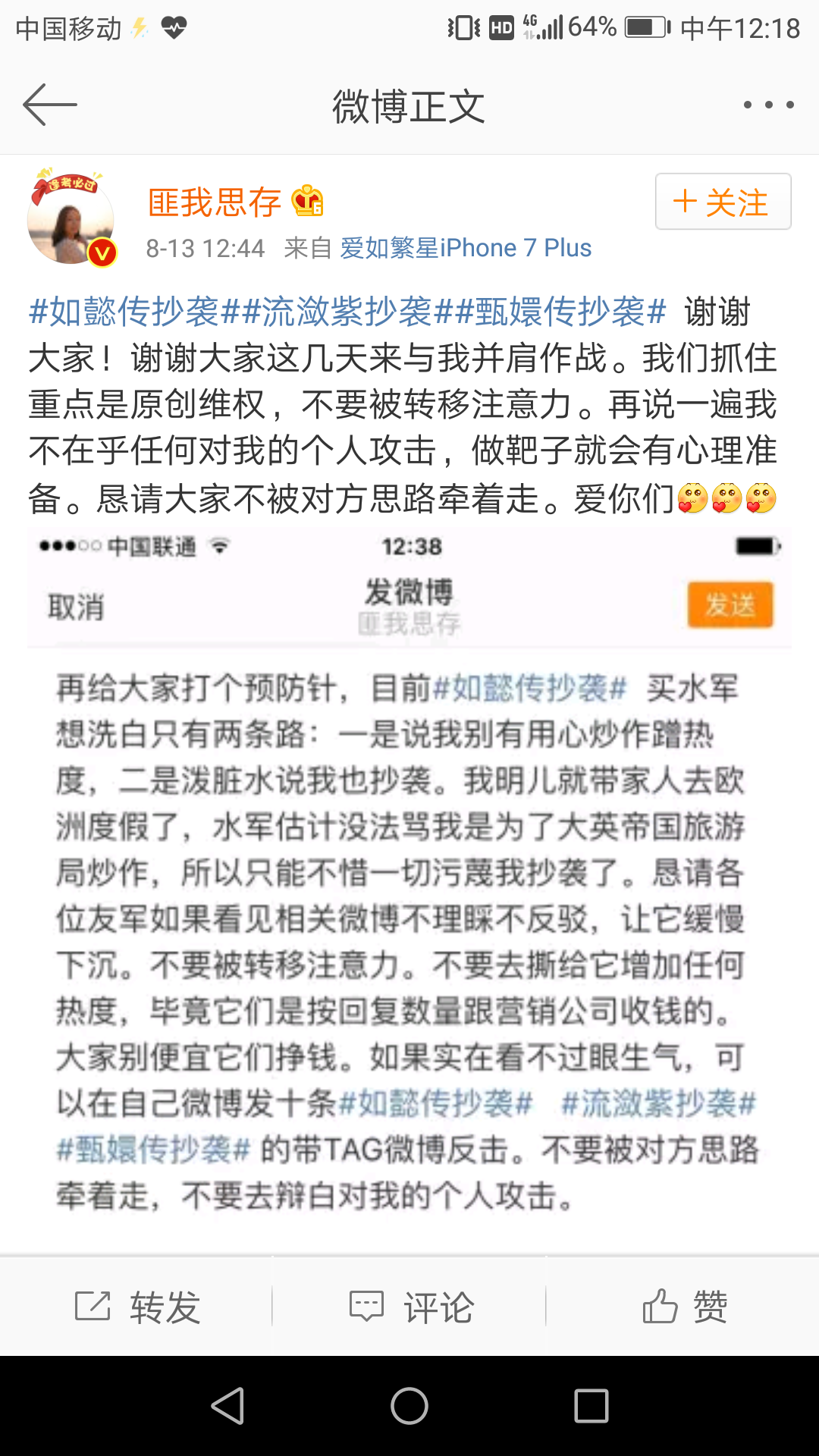Image resolution: width=819 pixels, height=1456 pixels.
Task: Open hashtag #如懿传抄袭# in post text
Action: pyautogui.click(x=124, y=312)
